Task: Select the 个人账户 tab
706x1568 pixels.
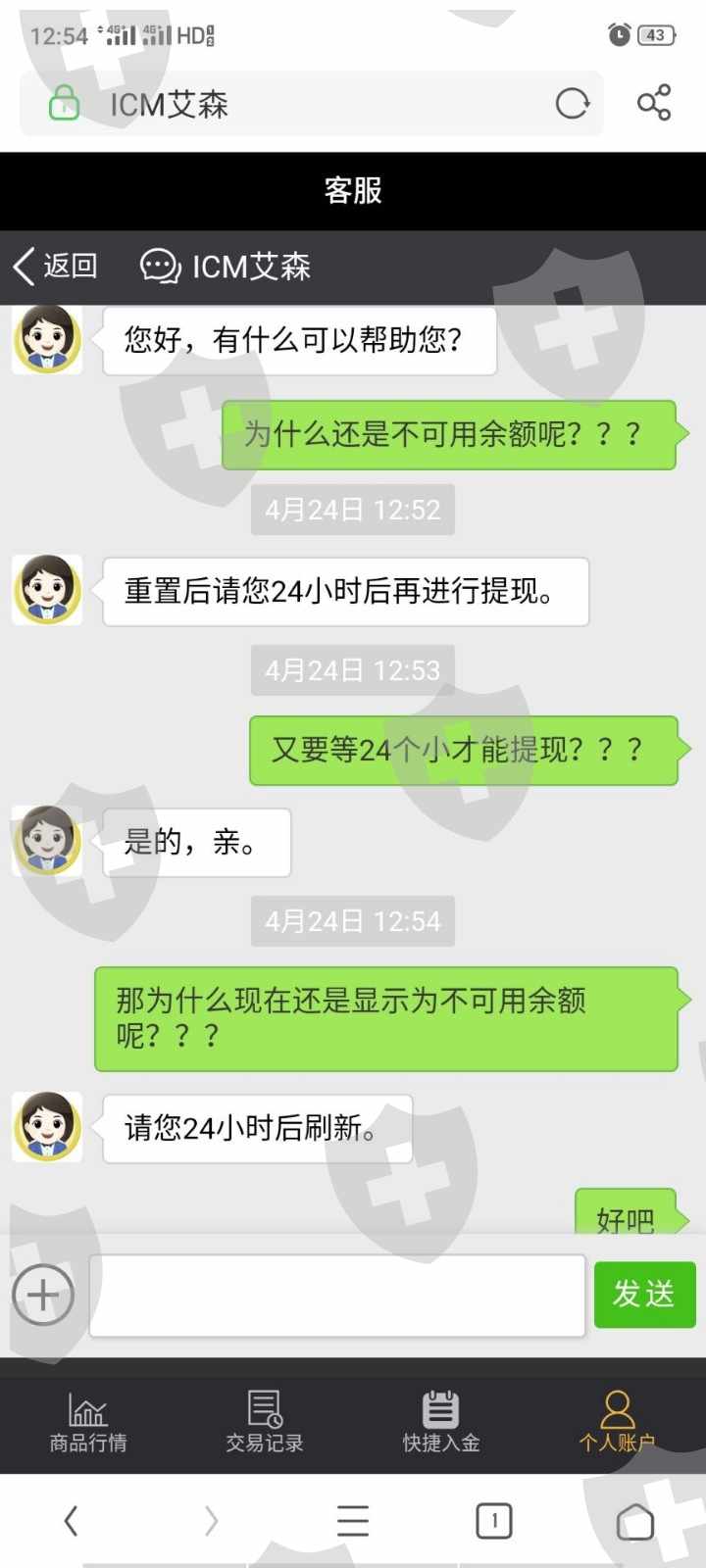Action: click(617, 1422)
